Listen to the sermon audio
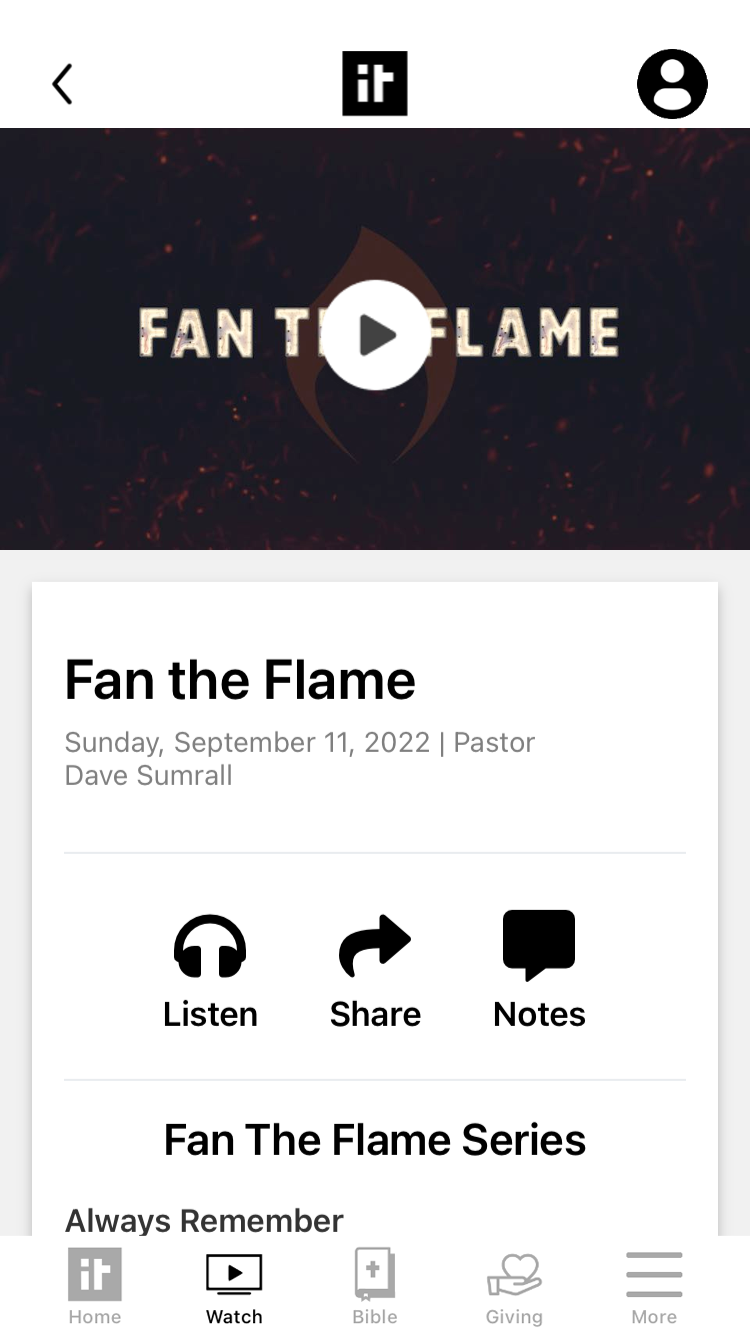This screenshot has height=1334, width=750. [210, 971]
